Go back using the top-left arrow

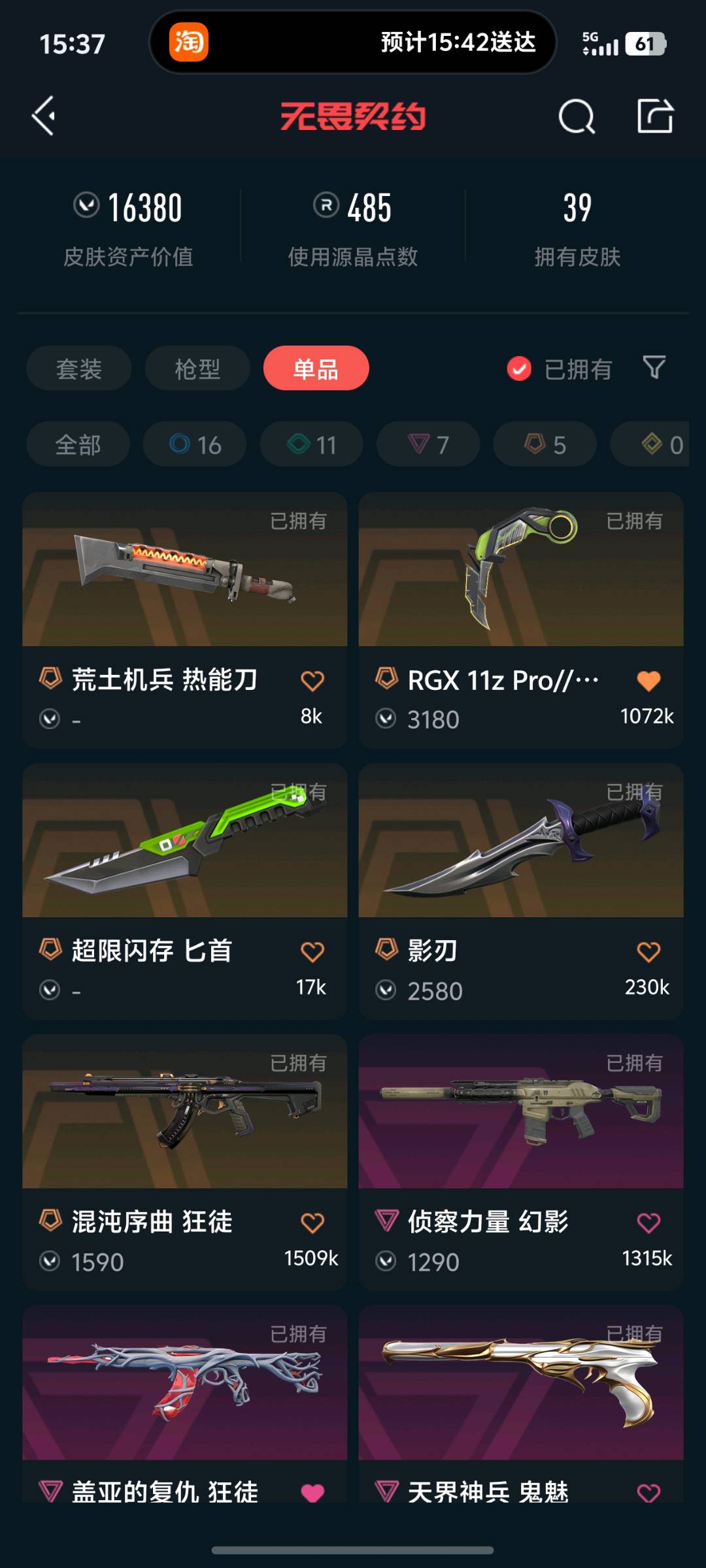44,116
